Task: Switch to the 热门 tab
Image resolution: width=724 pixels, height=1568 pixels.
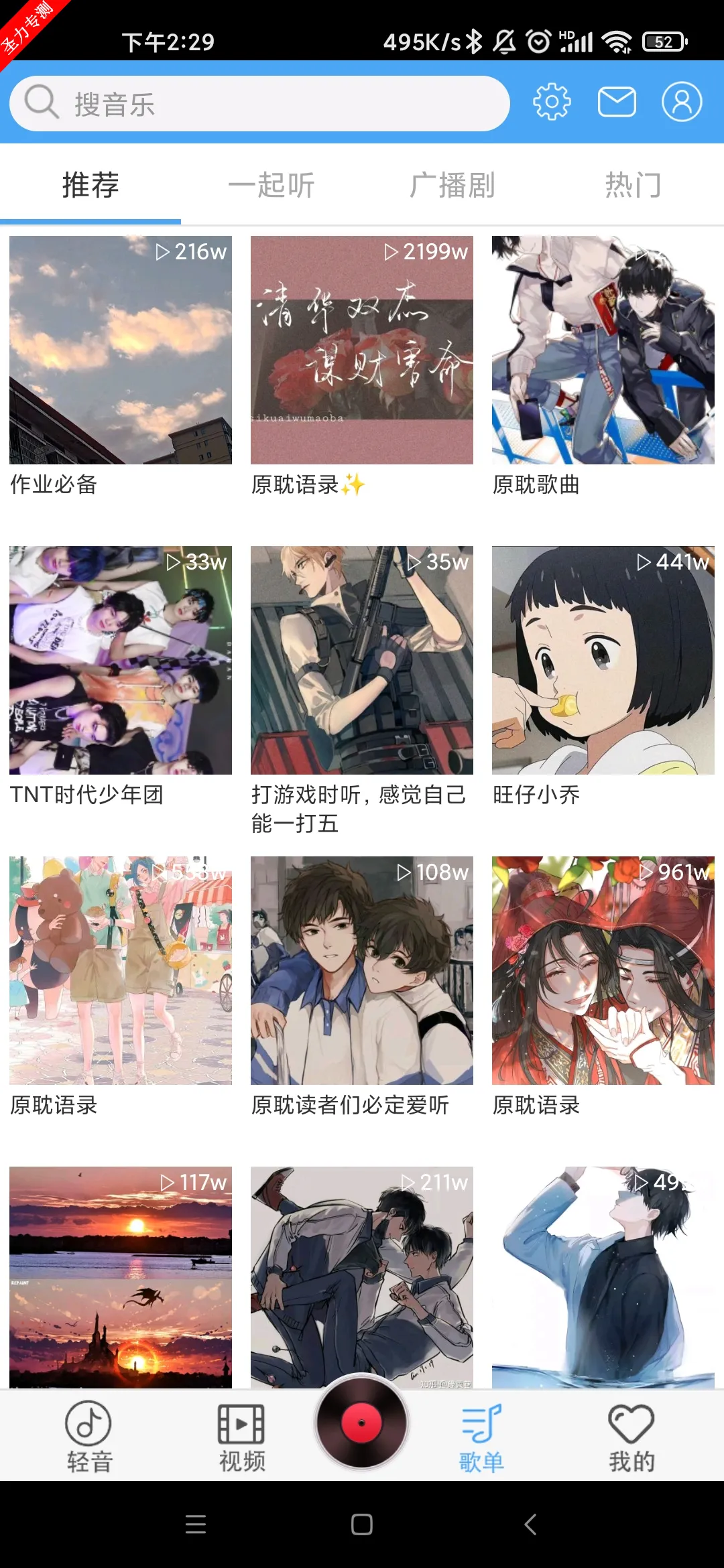Action: pyautogui.click(x=633, y=186)
